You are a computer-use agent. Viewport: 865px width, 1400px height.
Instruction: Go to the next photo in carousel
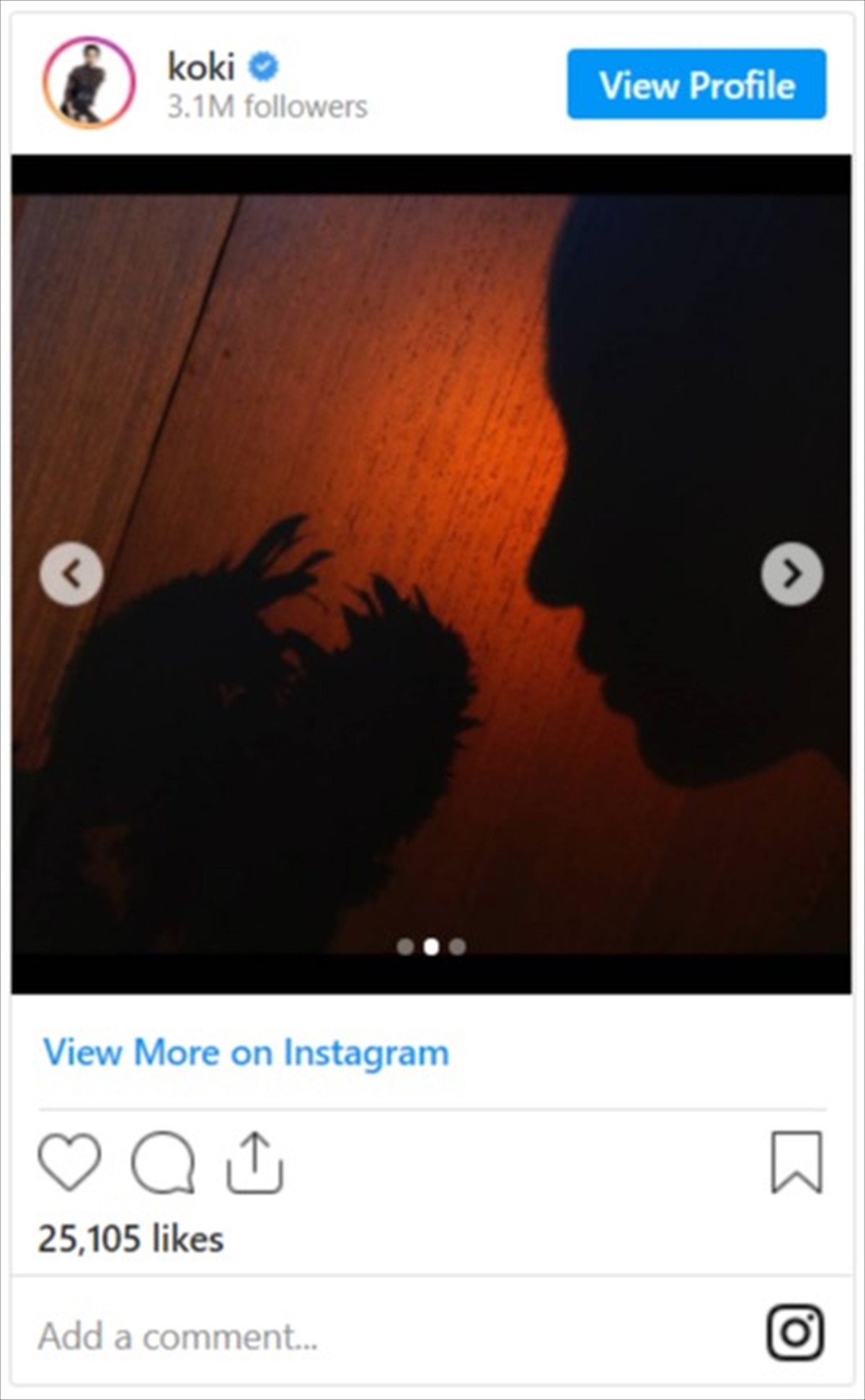click(791, 574)
